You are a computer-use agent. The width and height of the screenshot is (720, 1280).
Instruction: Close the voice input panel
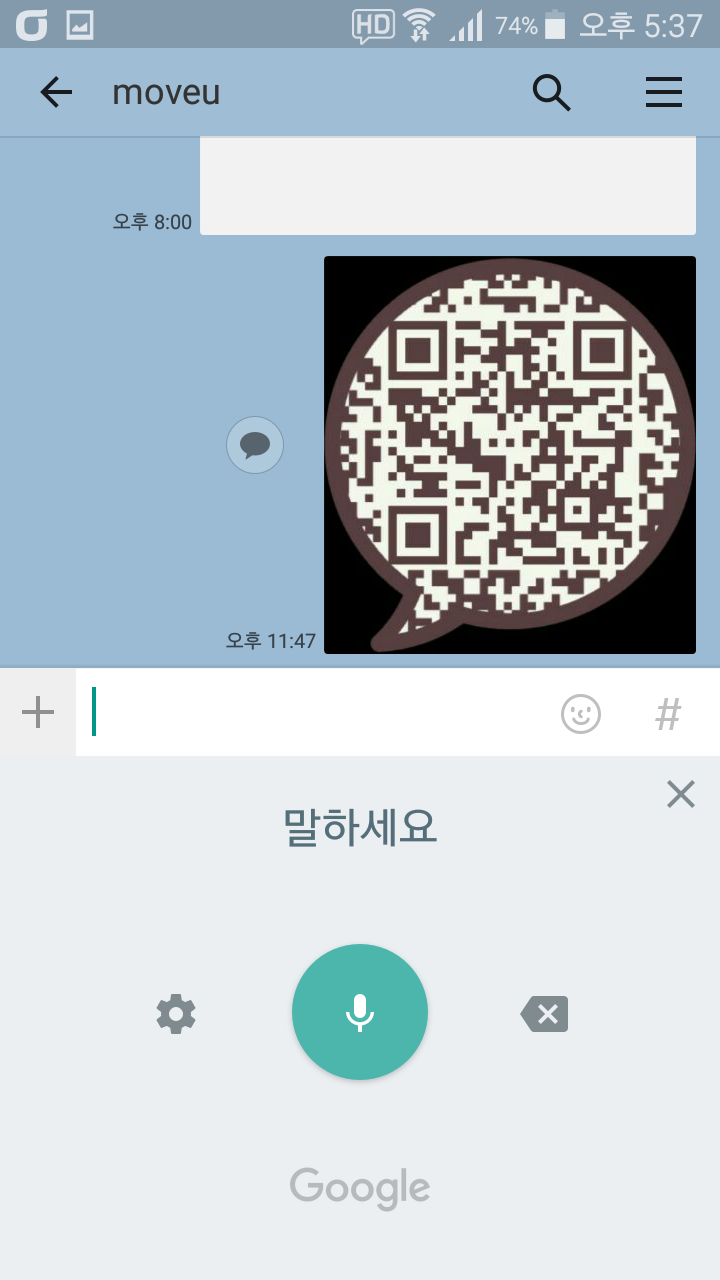coord(681,795)
